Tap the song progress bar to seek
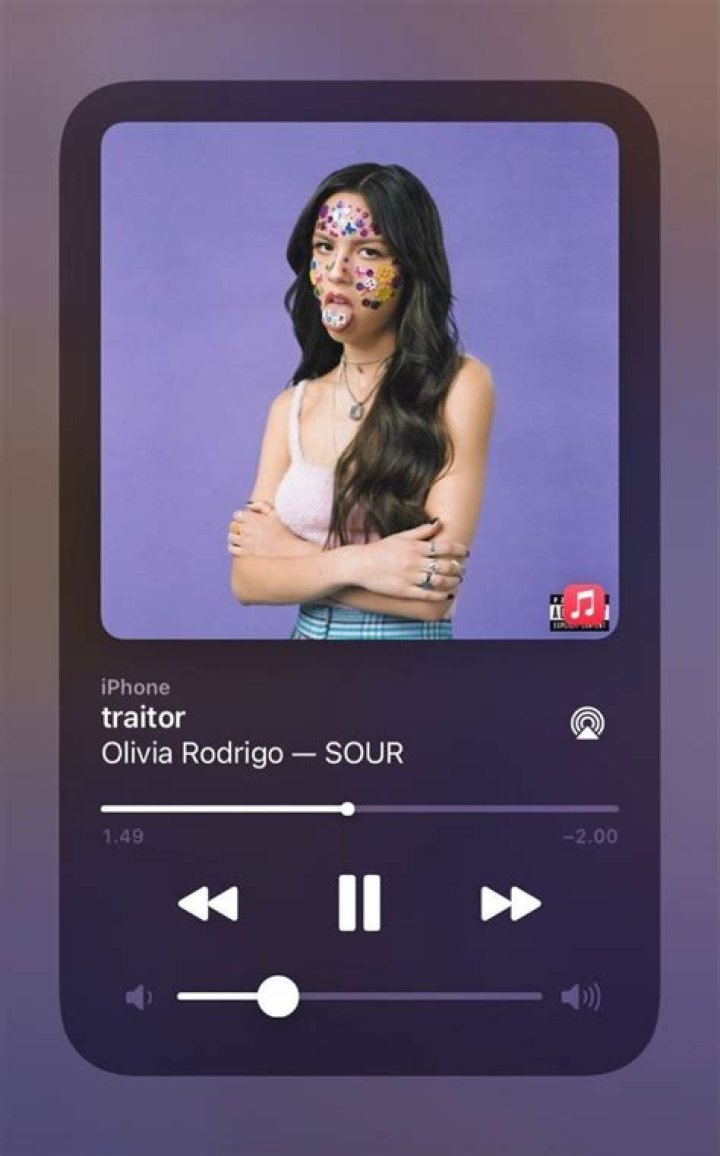Screen dimensions: 720x1156 tap(360, 808)
